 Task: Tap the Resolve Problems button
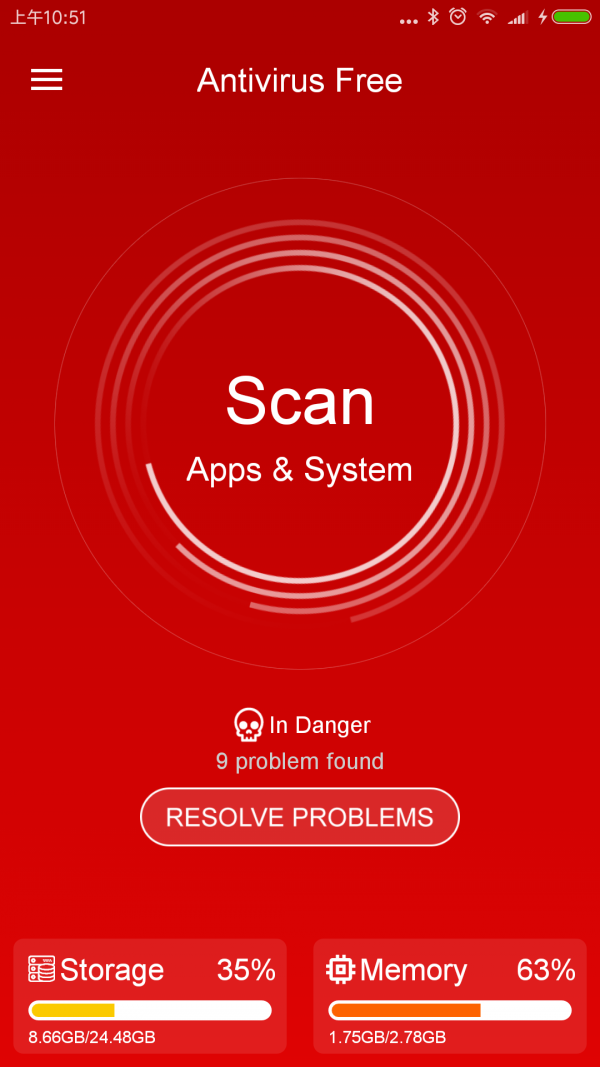(300, 817)
